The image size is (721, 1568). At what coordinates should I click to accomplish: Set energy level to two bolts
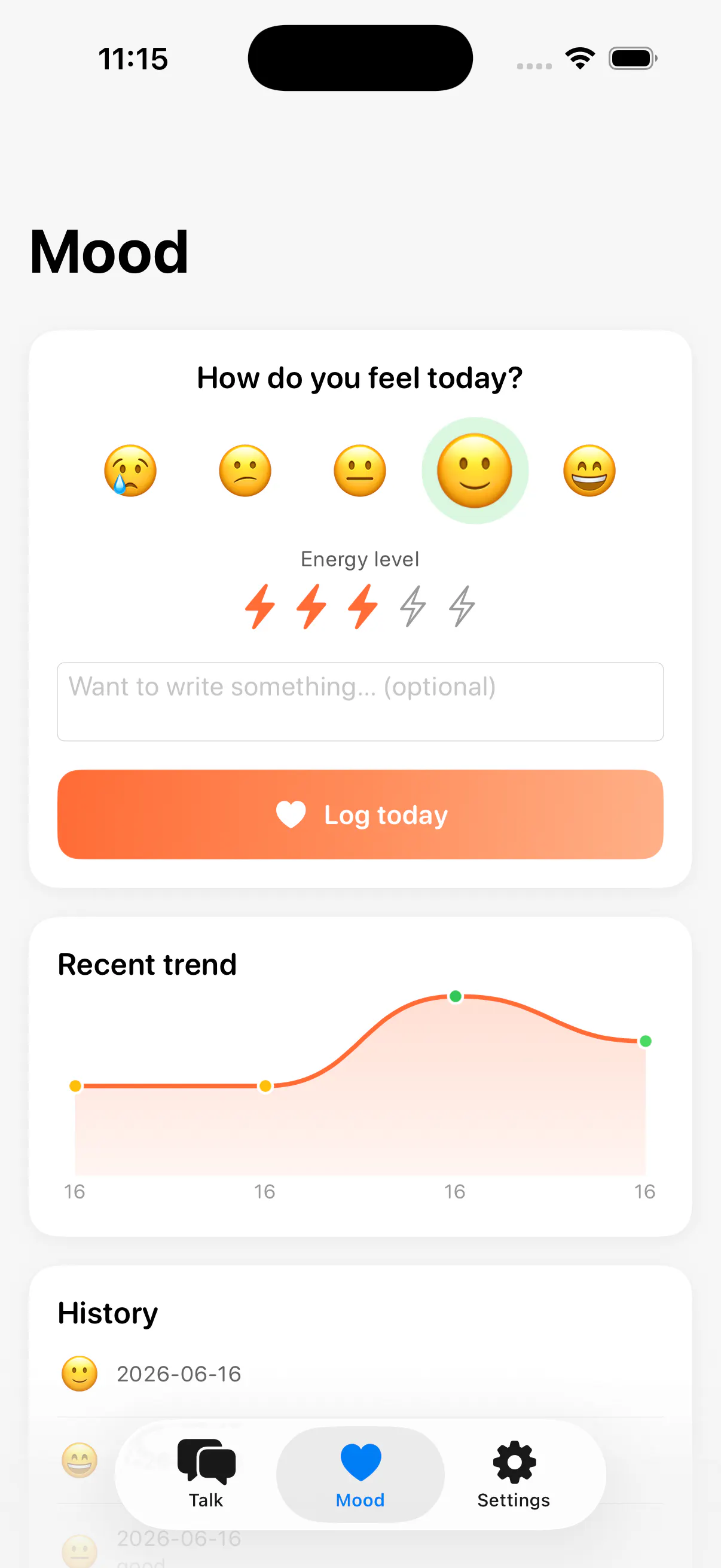click(311, 606)
